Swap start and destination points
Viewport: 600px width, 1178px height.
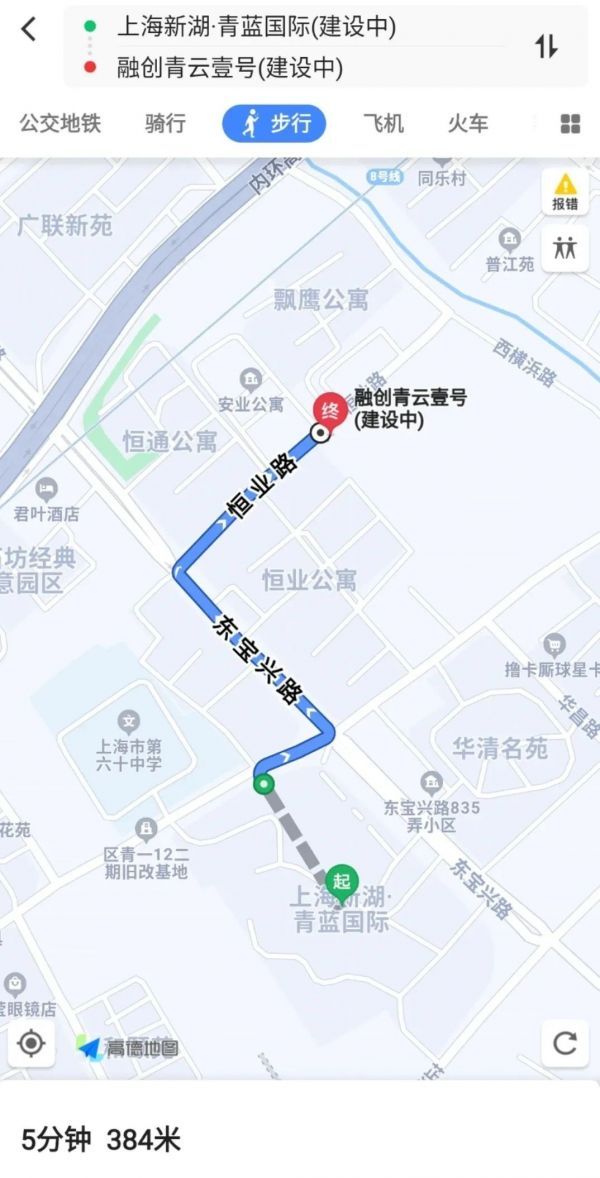tap(546, 47)
